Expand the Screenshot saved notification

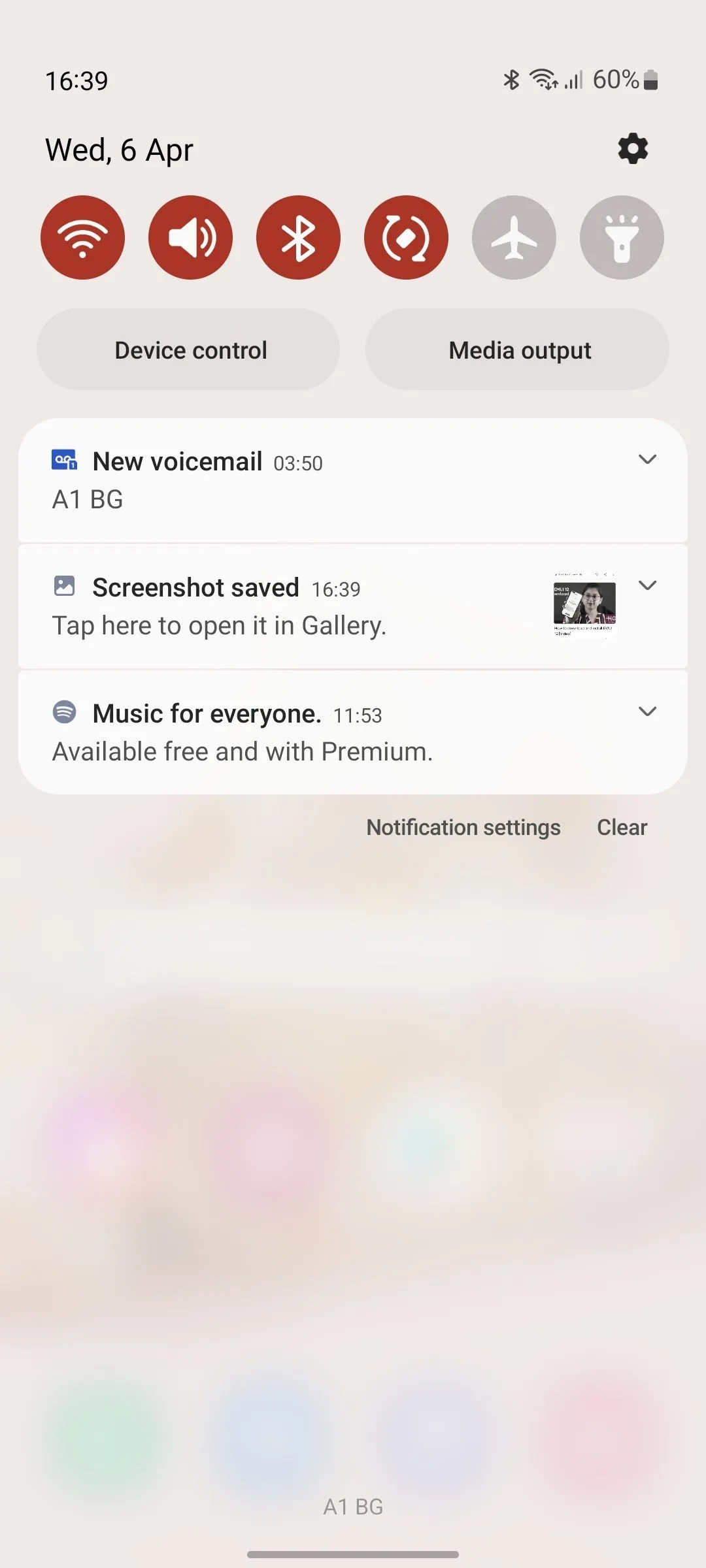[647, 585]
